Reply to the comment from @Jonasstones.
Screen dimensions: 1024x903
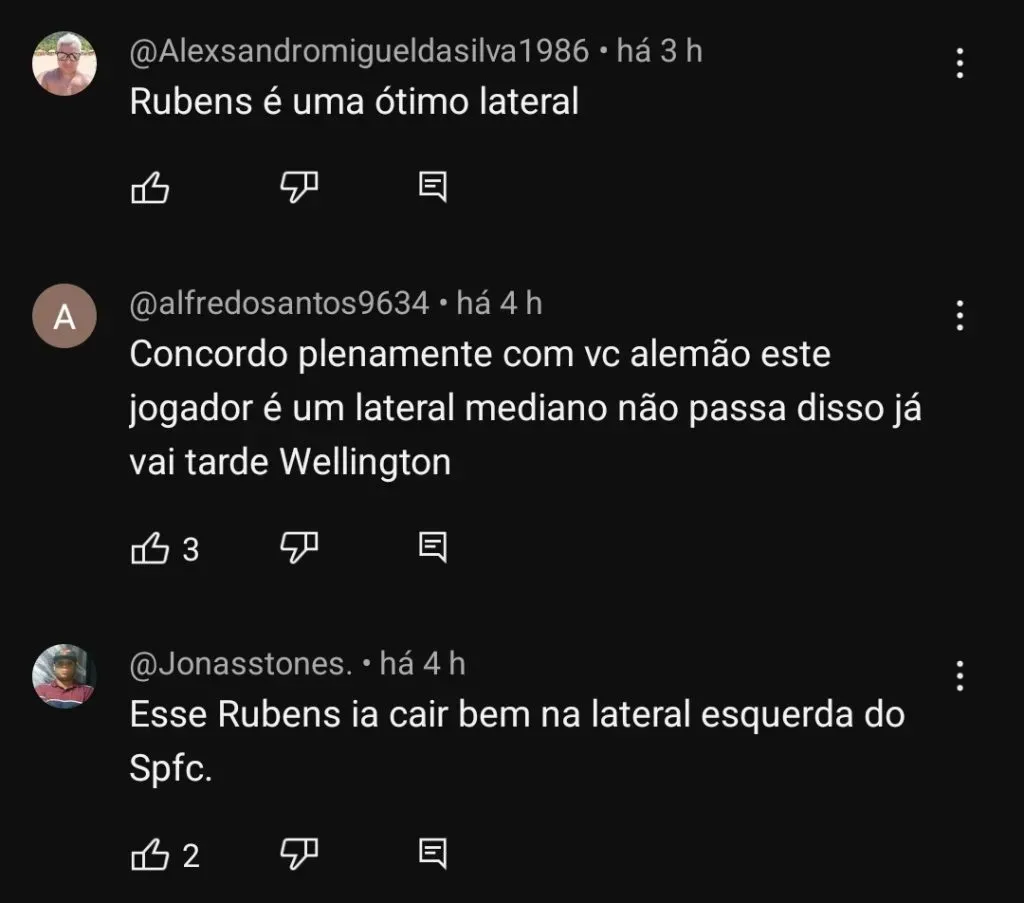coord(432,853)
